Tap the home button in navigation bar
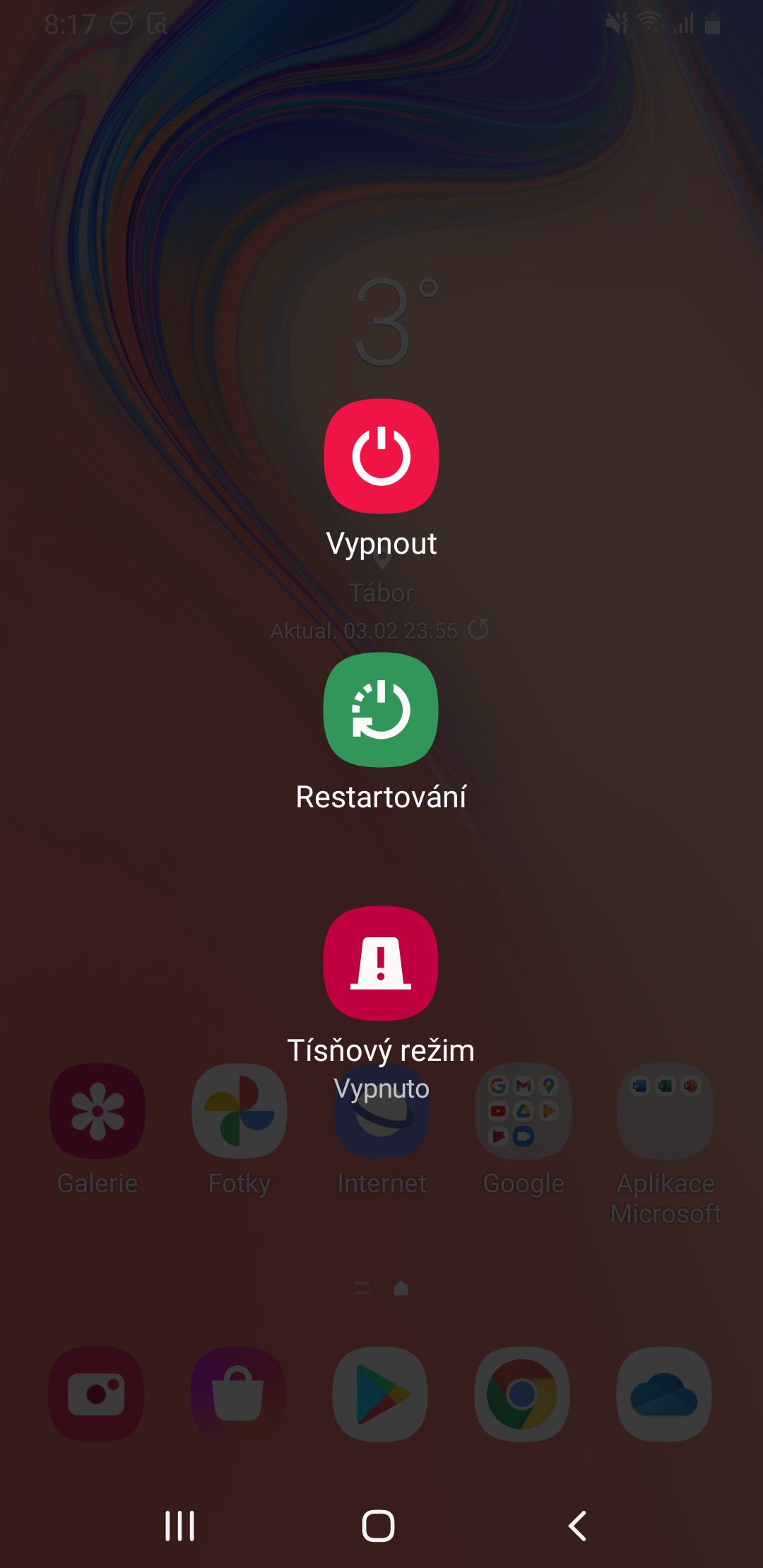763x1568 pixels. pyautogui.click(x=378, y=1526)
